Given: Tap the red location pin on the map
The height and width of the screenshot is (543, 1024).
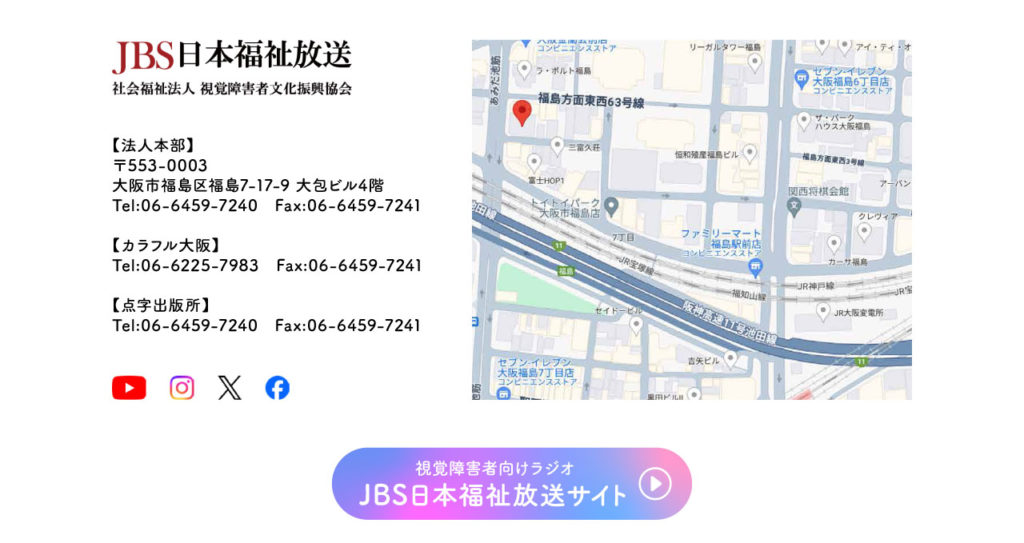Looking at the screenshot, I should click(522, 112).
